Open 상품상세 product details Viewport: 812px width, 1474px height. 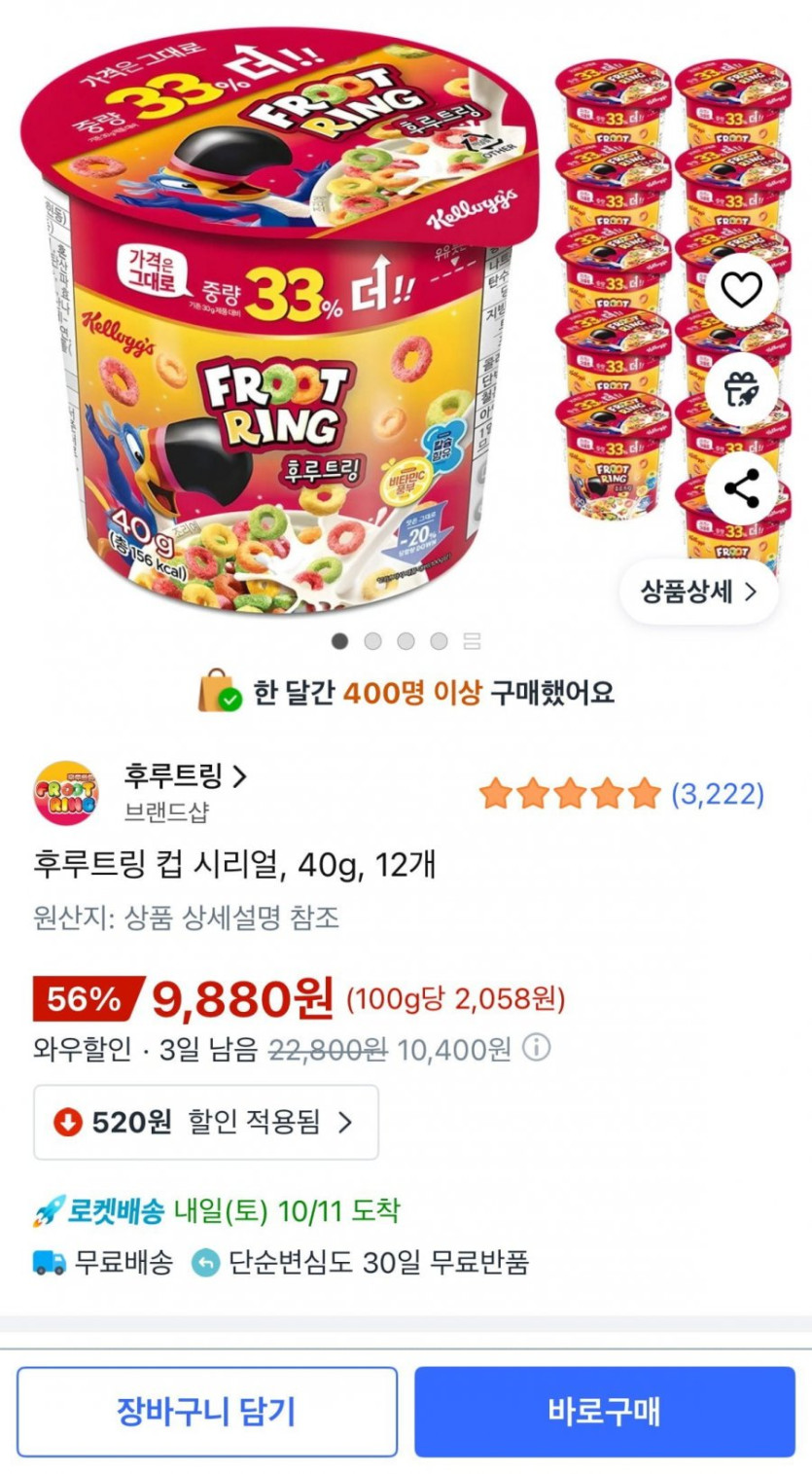[698, 592]
